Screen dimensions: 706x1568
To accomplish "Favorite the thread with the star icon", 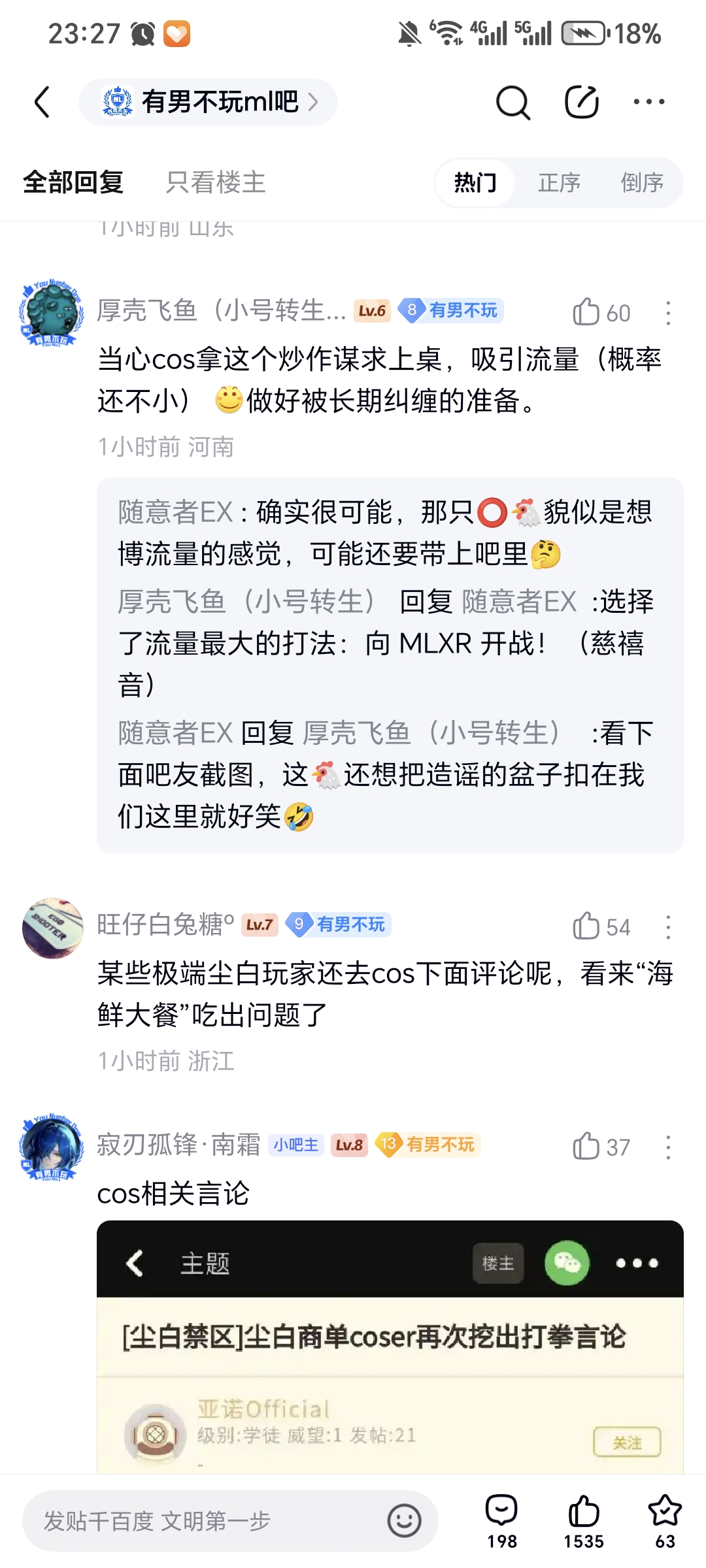I will click(x=665, y=1521).
